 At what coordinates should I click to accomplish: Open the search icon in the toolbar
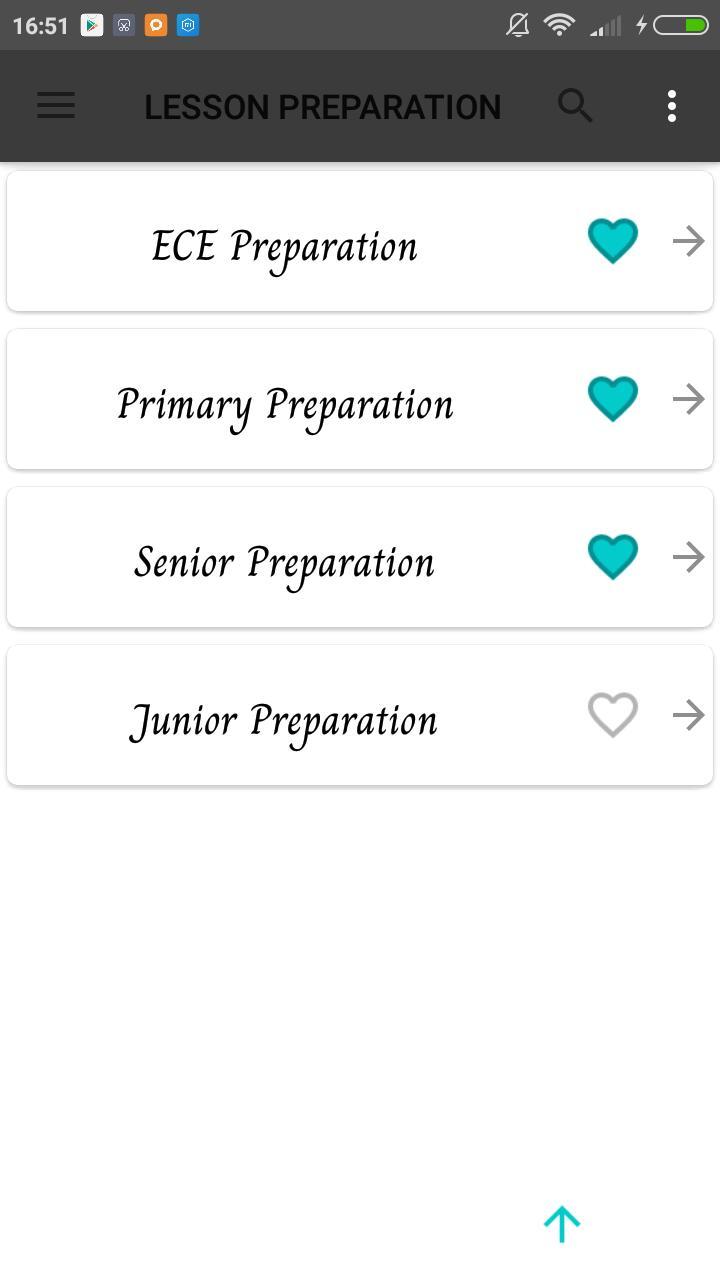pyautogui.click(x=575, y=105)
